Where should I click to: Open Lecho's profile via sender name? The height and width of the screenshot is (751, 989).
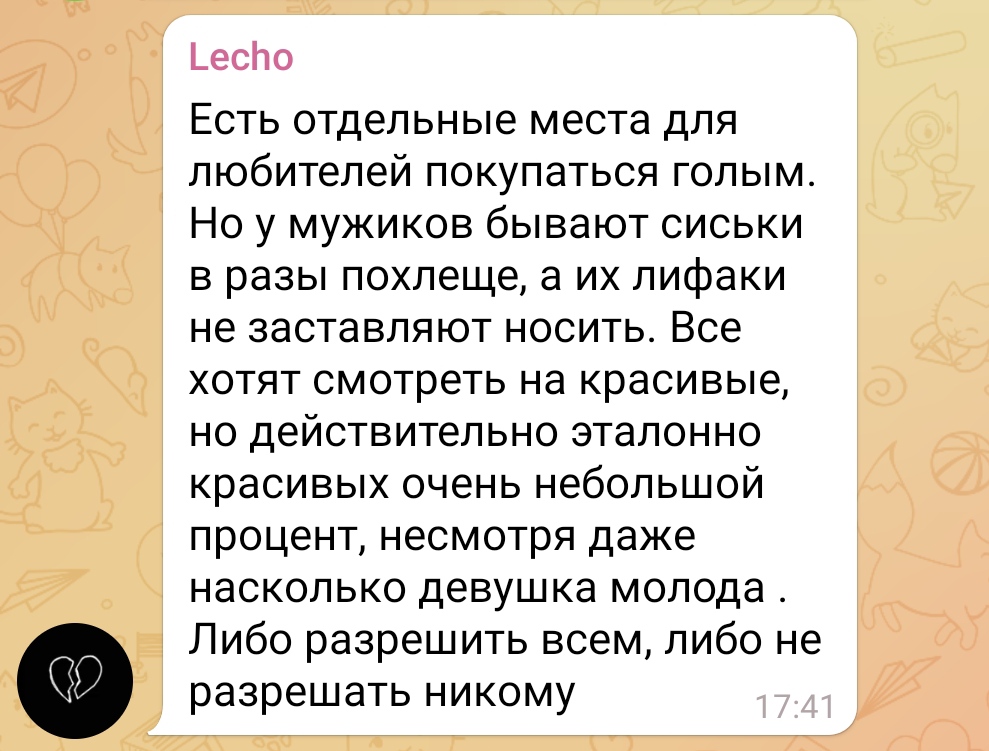tap(241, 57)
